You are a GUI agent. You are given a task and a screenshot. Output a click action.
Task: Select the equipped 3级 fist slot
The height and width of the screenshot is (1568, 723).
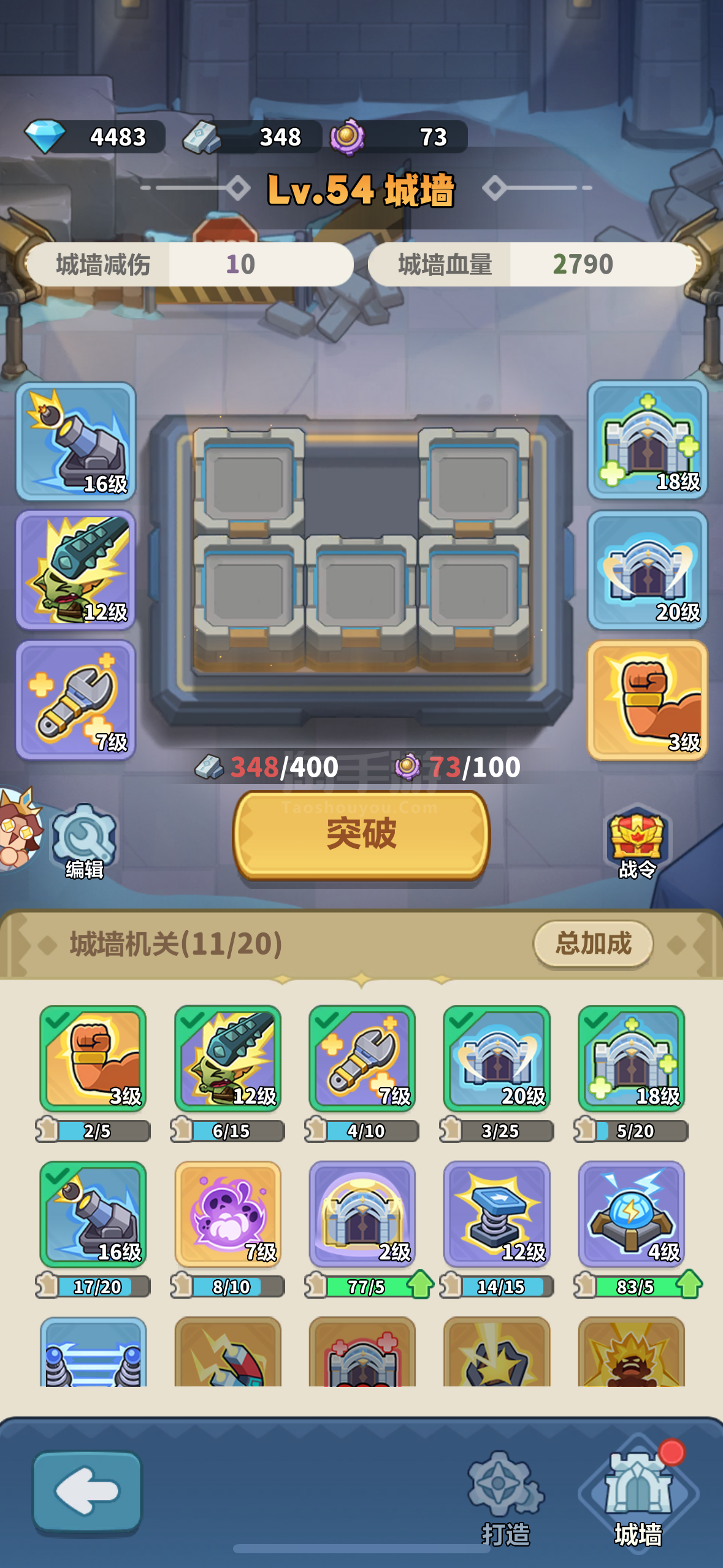click(648, 700)
